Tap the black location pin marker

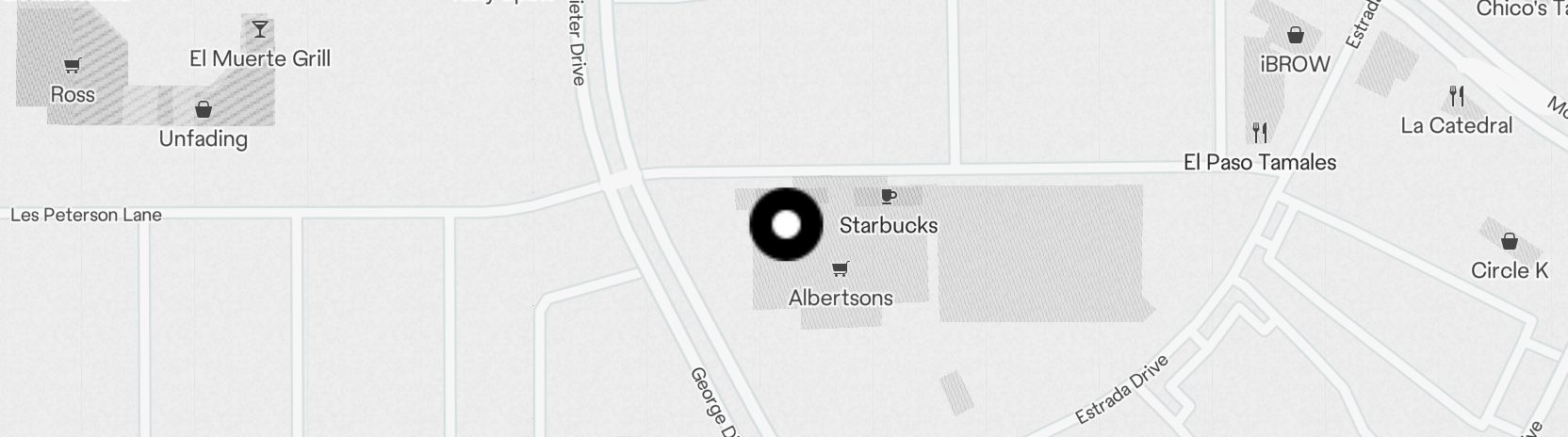coord(786,225)
